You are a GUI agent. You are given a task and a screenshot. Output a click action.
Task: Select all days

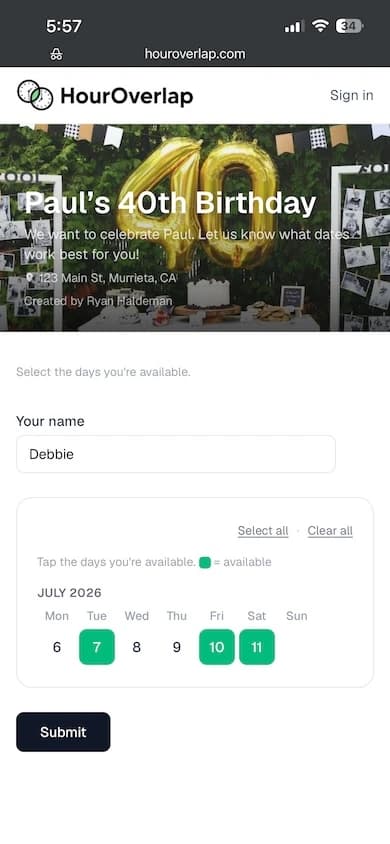[263, 531]
